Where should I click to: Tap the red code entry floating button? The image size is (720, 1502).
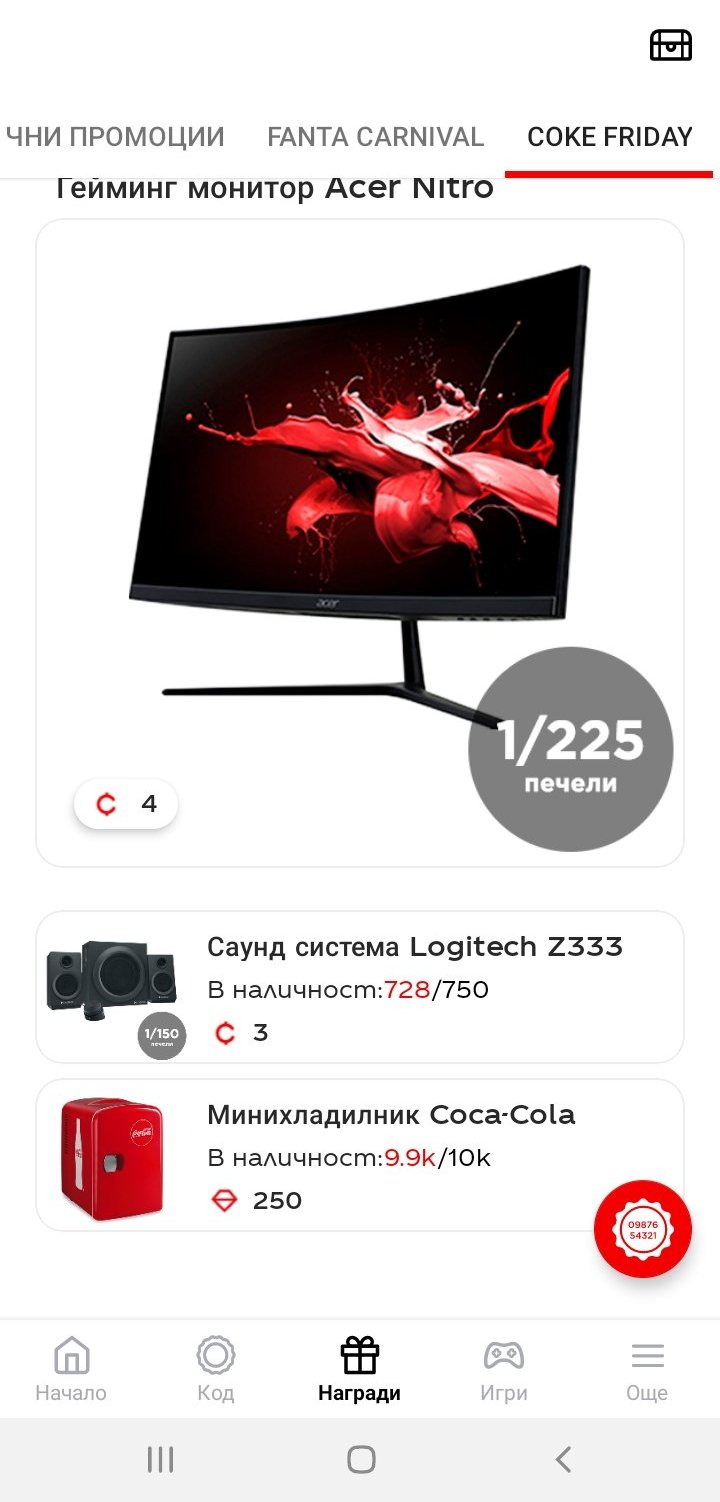pyautogui.click(x=642, y=1229)
